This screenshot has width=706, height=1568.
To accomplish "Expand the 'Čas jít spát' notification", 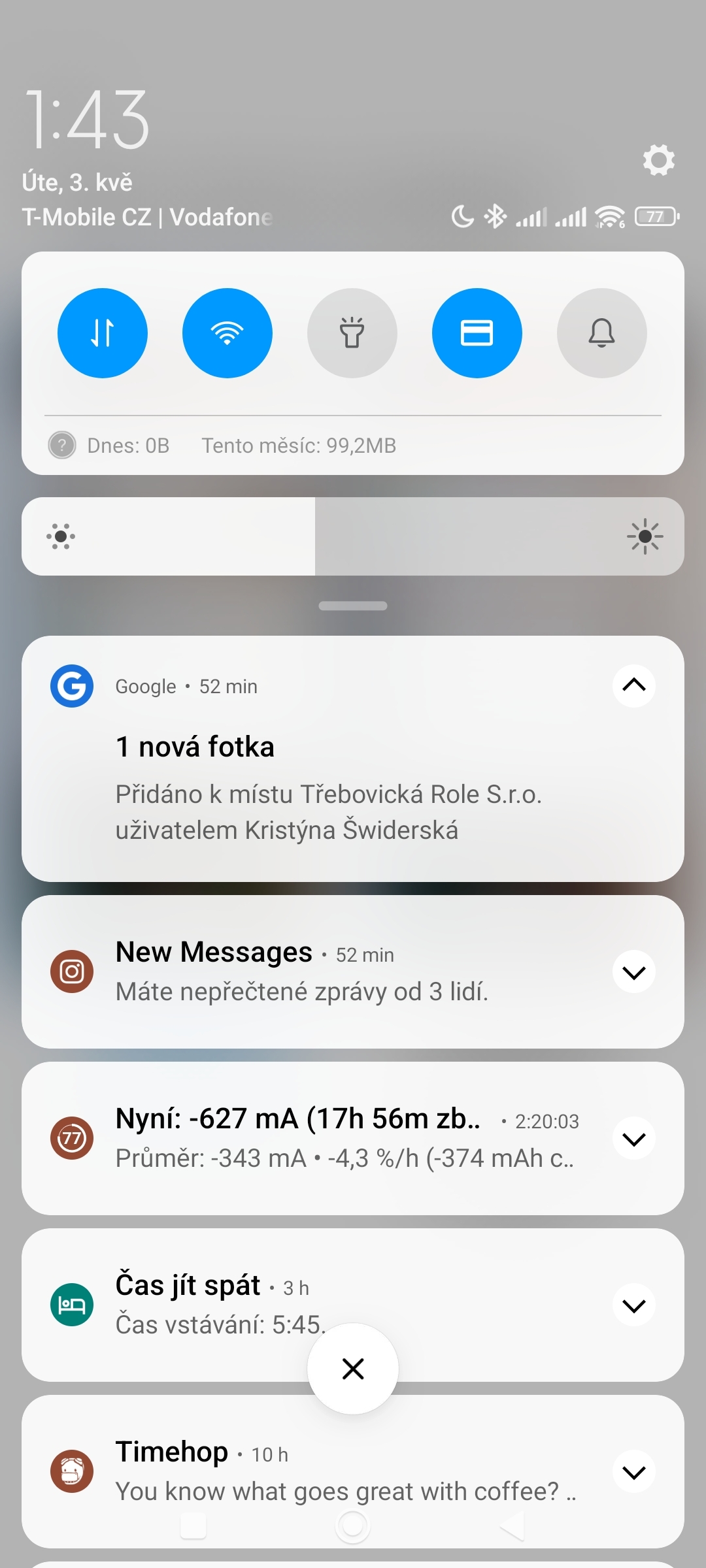I will pos(633,1305).
